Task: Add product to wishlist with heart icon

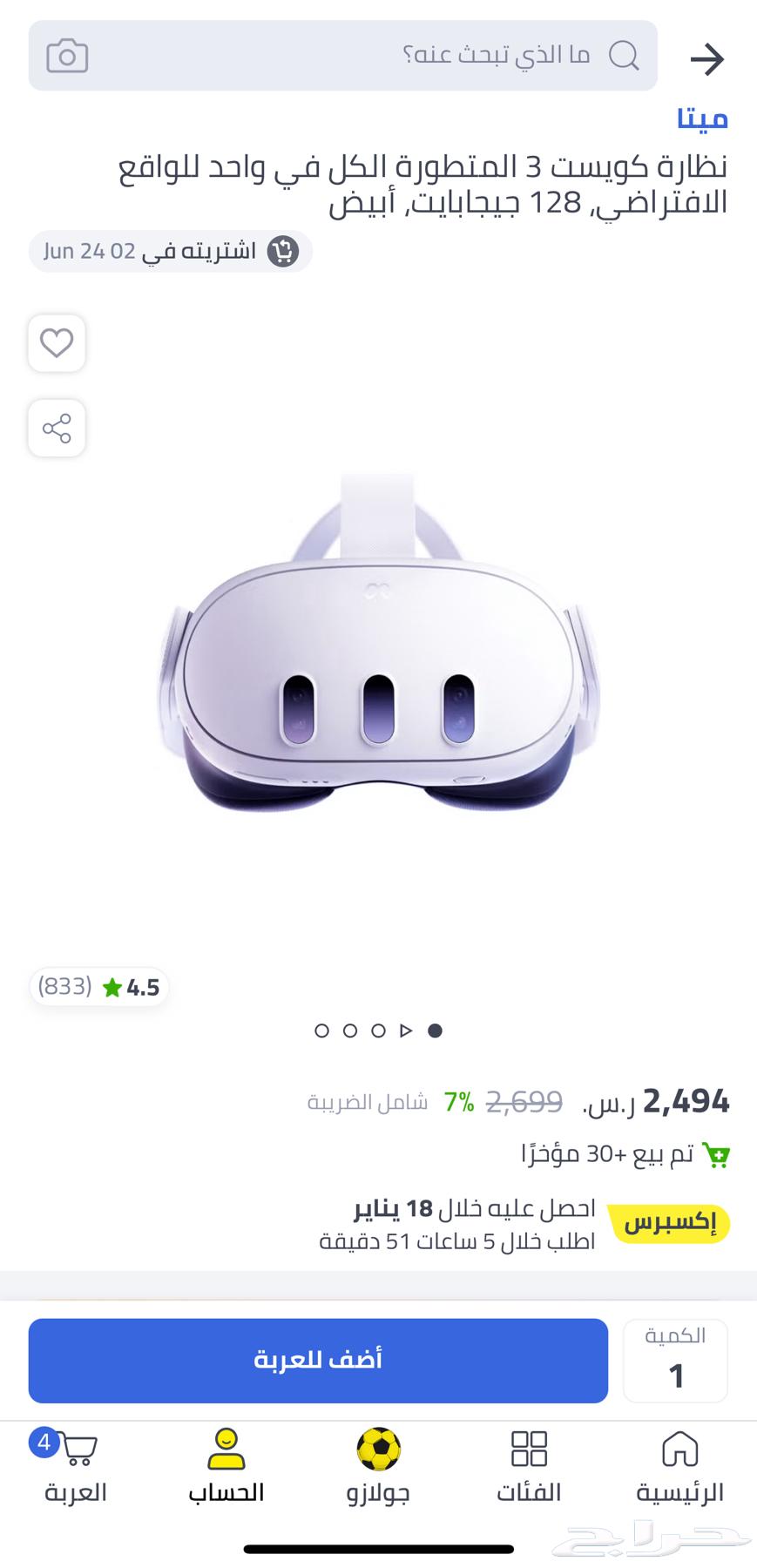Action: [x=57, y=343]
